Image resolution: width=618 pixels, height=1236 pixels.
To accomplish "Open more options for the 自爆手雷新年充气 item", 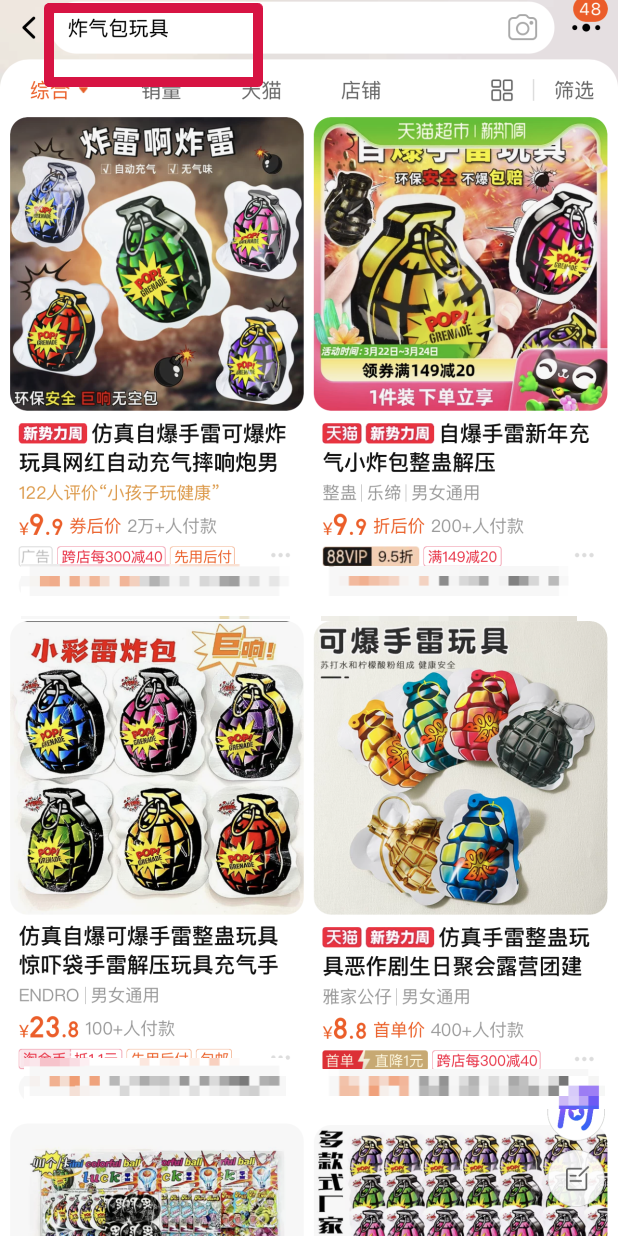I will (583, 556).
